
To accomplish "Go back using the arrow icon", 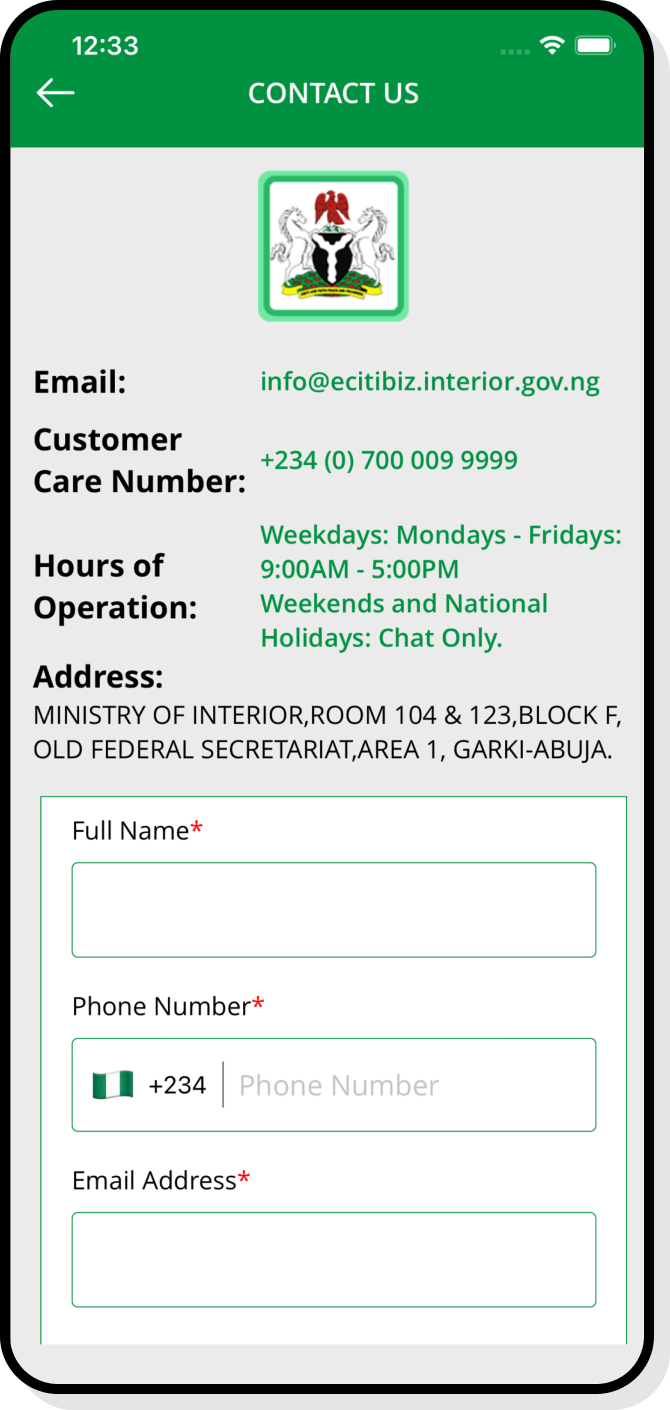I will point(56,93).
